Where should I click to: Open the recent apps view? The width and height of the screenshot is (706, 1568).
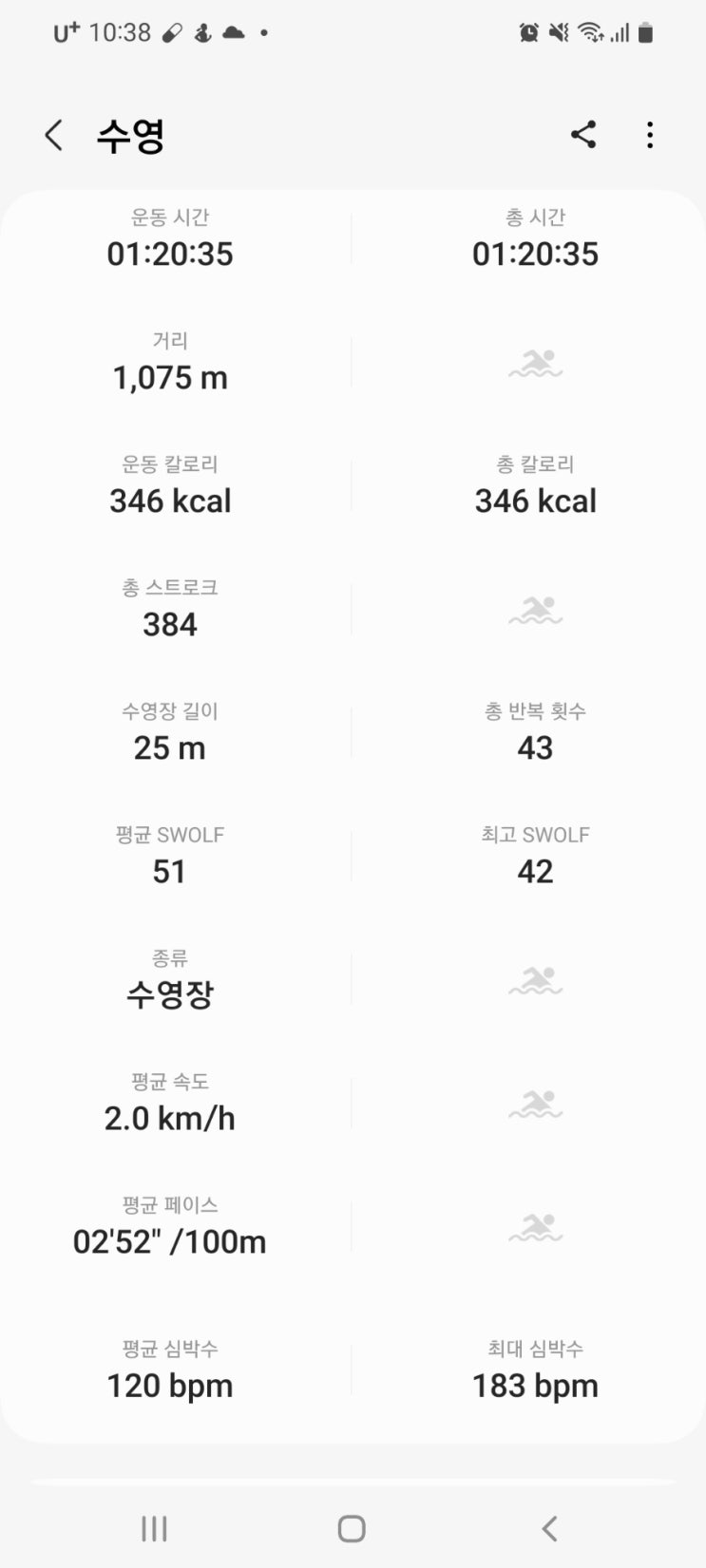point(154,1528)
